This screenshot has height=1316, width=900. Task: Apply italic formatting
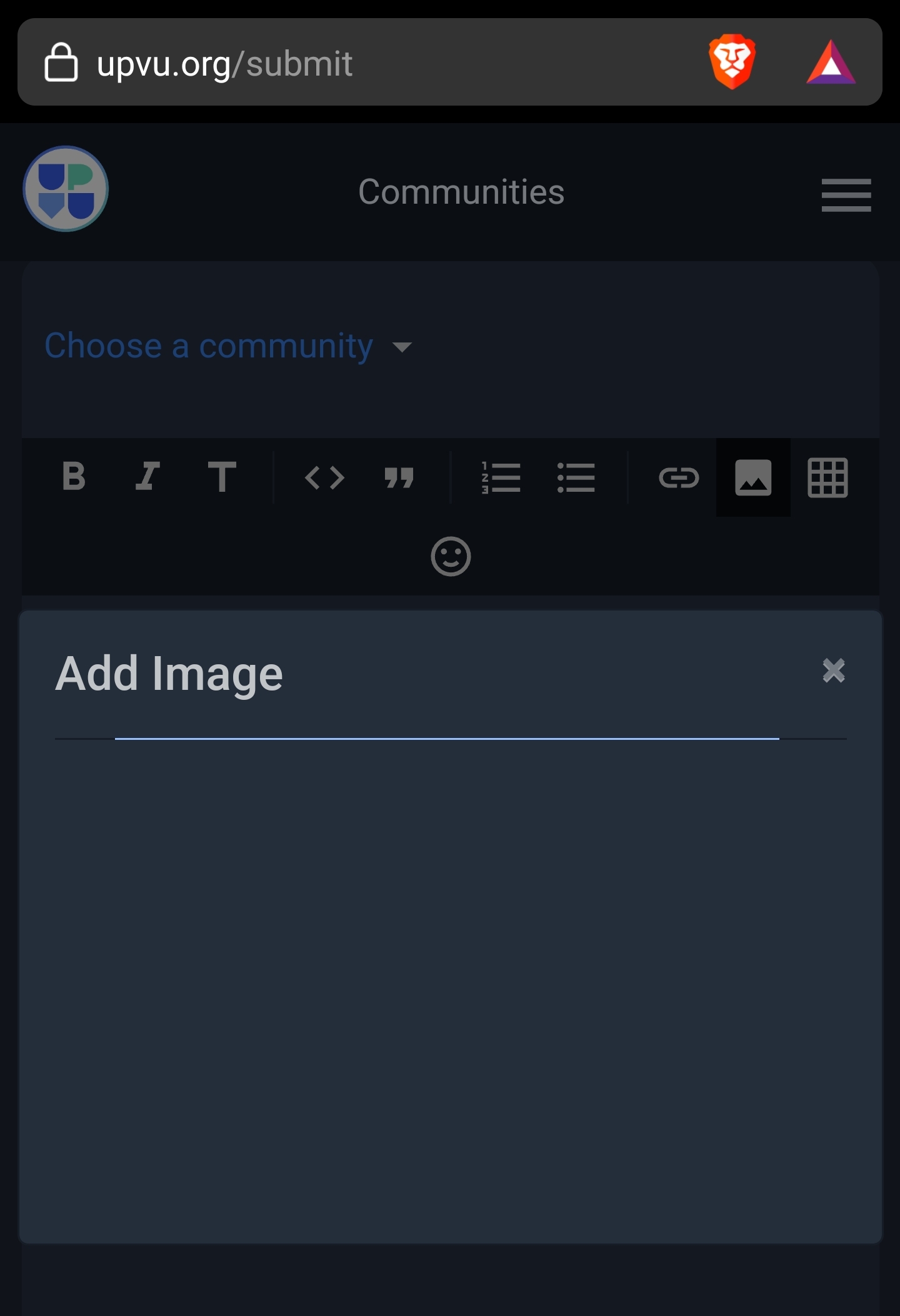pos(148,477)
